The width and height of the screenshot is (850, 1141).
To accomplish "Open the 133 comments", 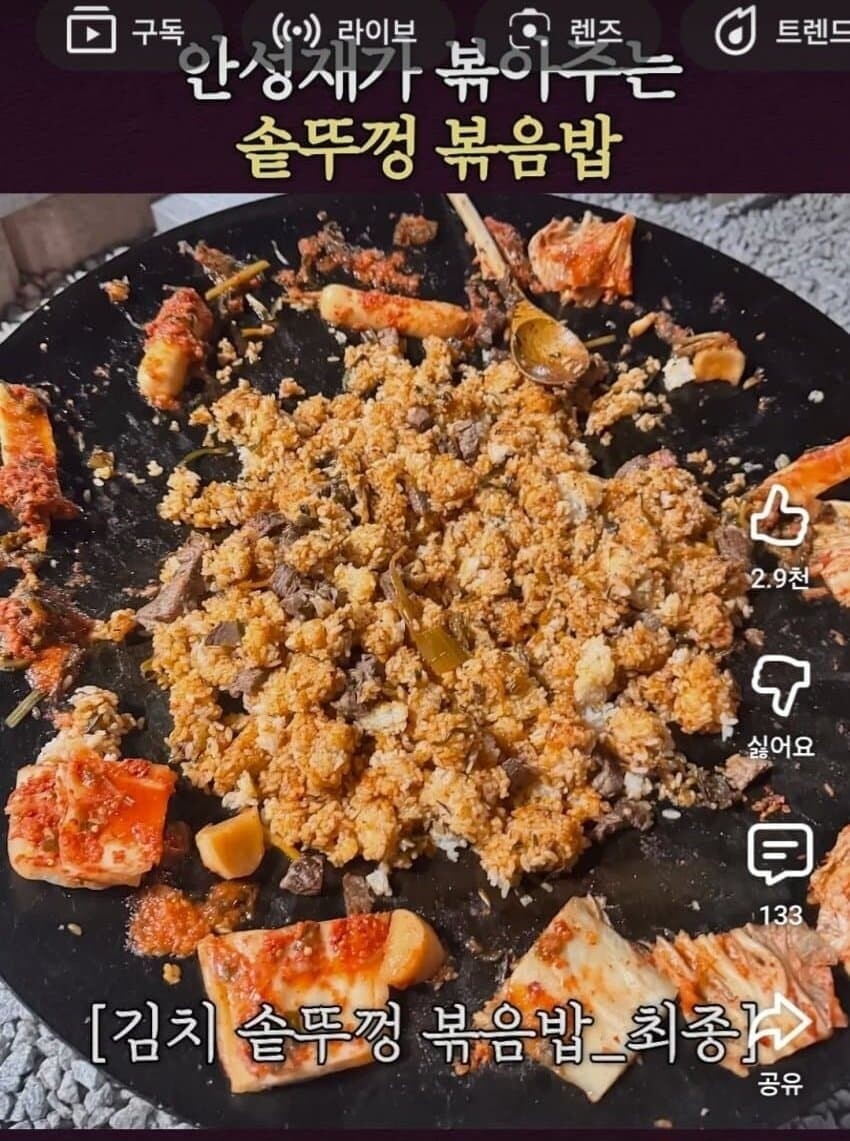I will [779, 854].
